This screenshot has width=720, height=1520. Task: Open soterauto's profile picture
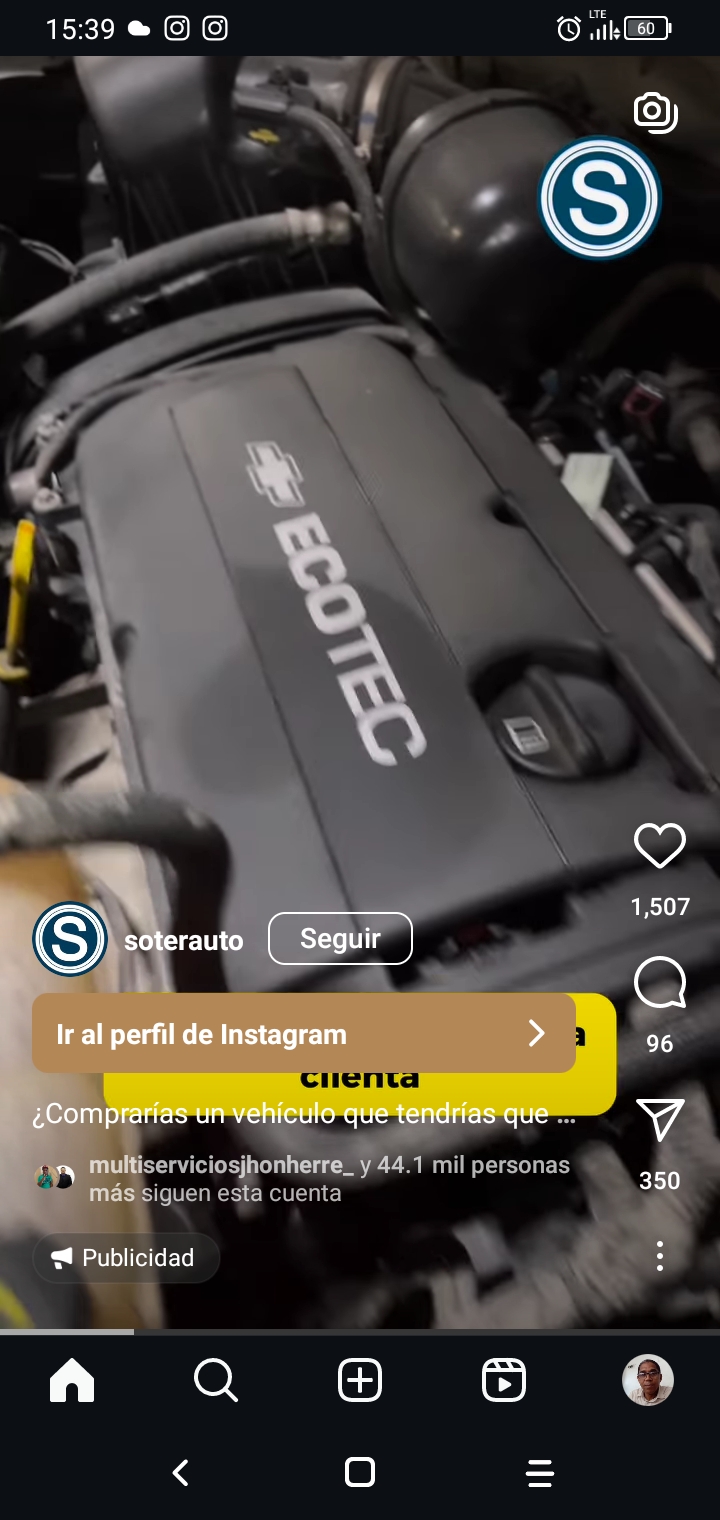pyautogui.click(x=70, y=940)
